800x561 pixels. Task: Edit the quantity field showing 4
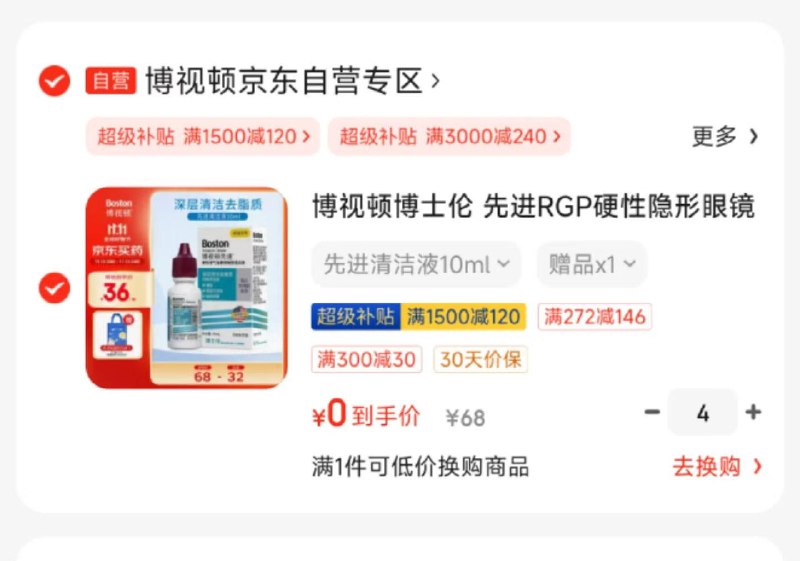click(702, 412)
